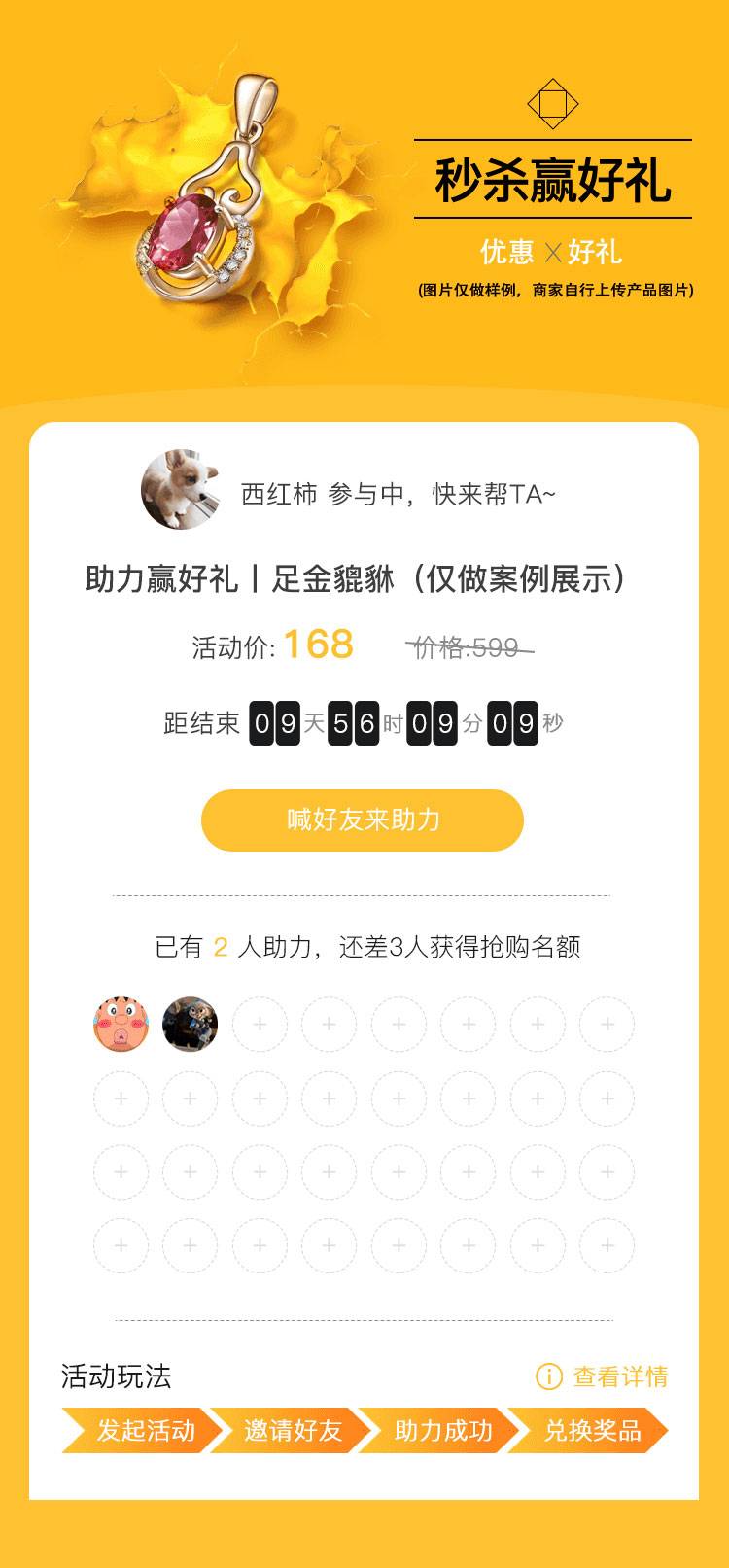Open 查看详情 for activity rules

click(603, 1376)
